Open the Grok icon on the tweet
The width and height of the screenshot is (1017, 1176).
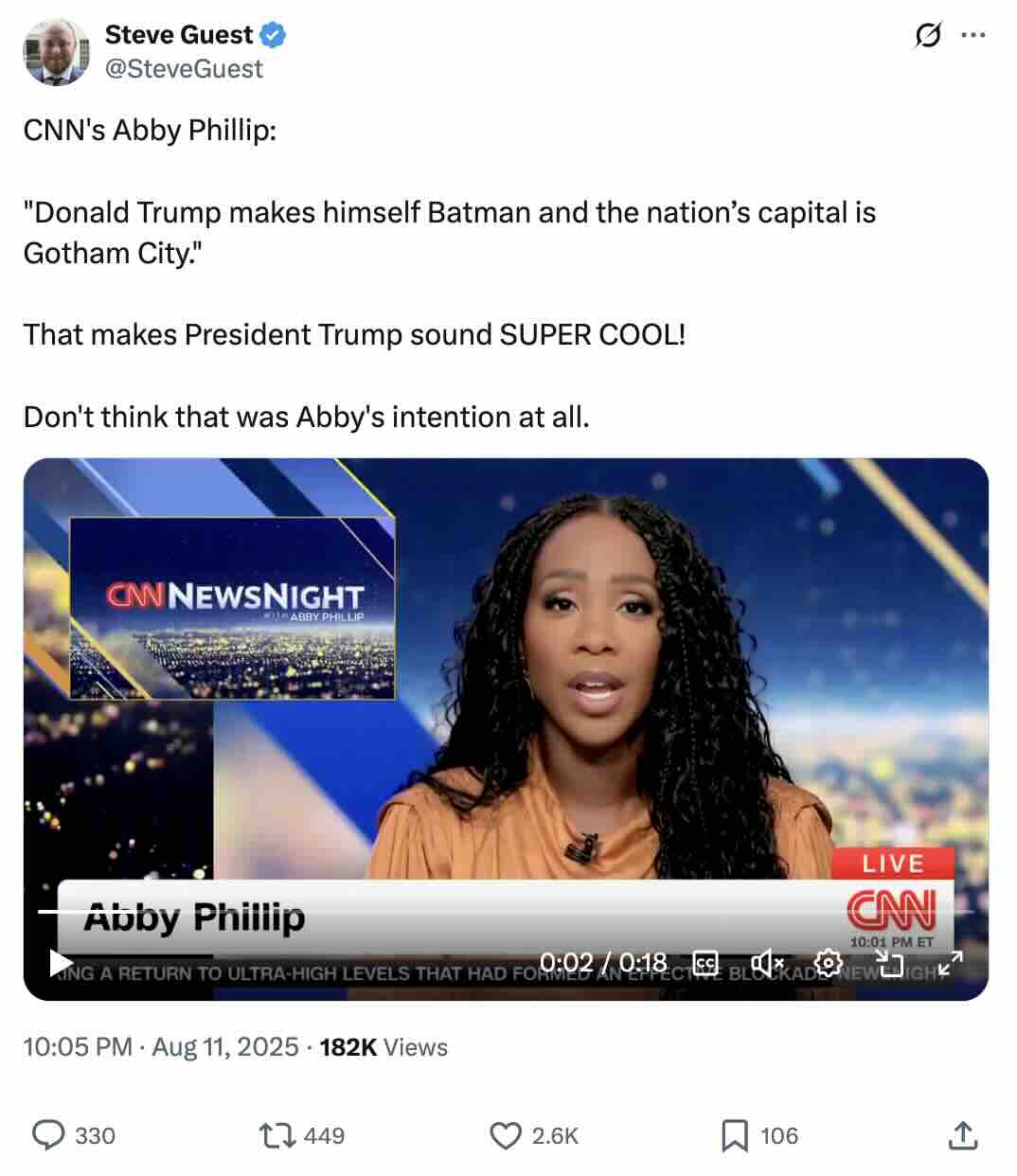(928, 36)
